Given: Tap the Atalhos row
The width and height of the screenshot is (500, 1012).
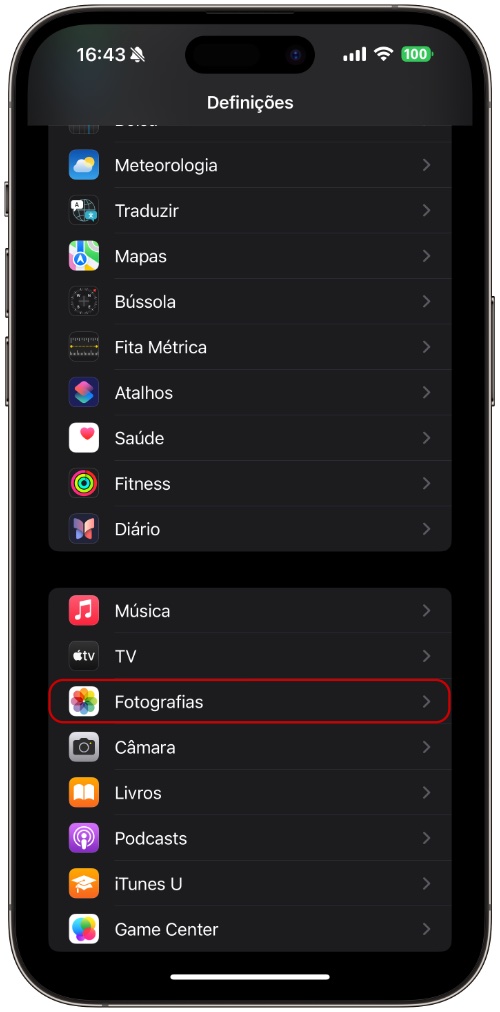Looking at the screenshot, I should (x=250, y=392).
